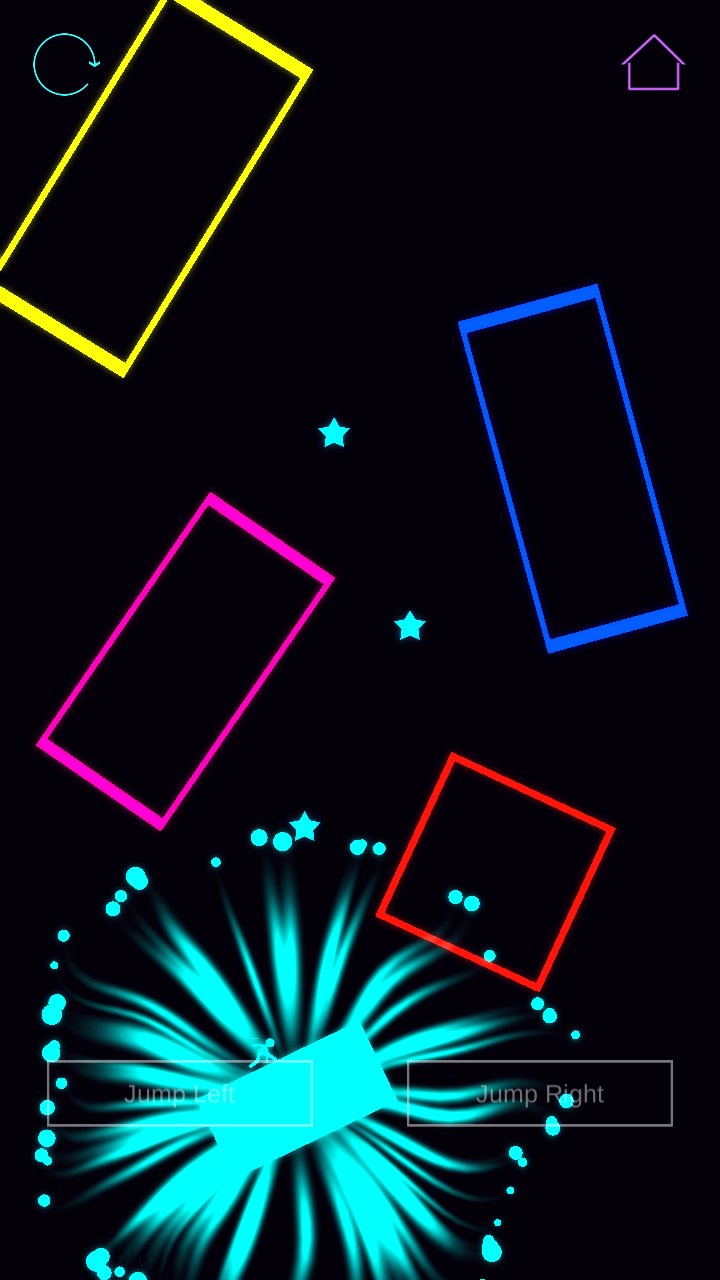Tap the restart level icon

pos(65,65)
